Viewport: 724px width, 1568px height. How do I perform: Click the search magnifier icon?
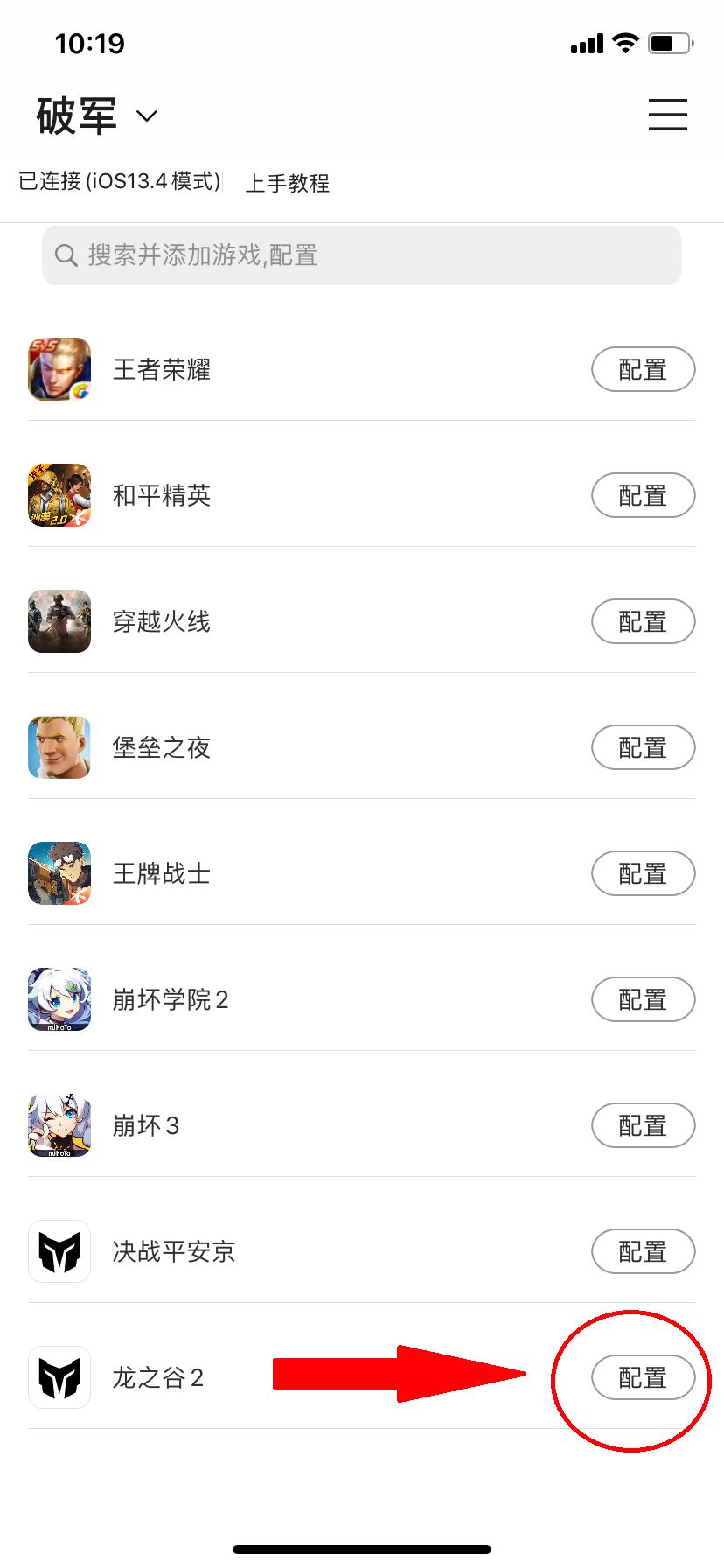click(66, 255)
